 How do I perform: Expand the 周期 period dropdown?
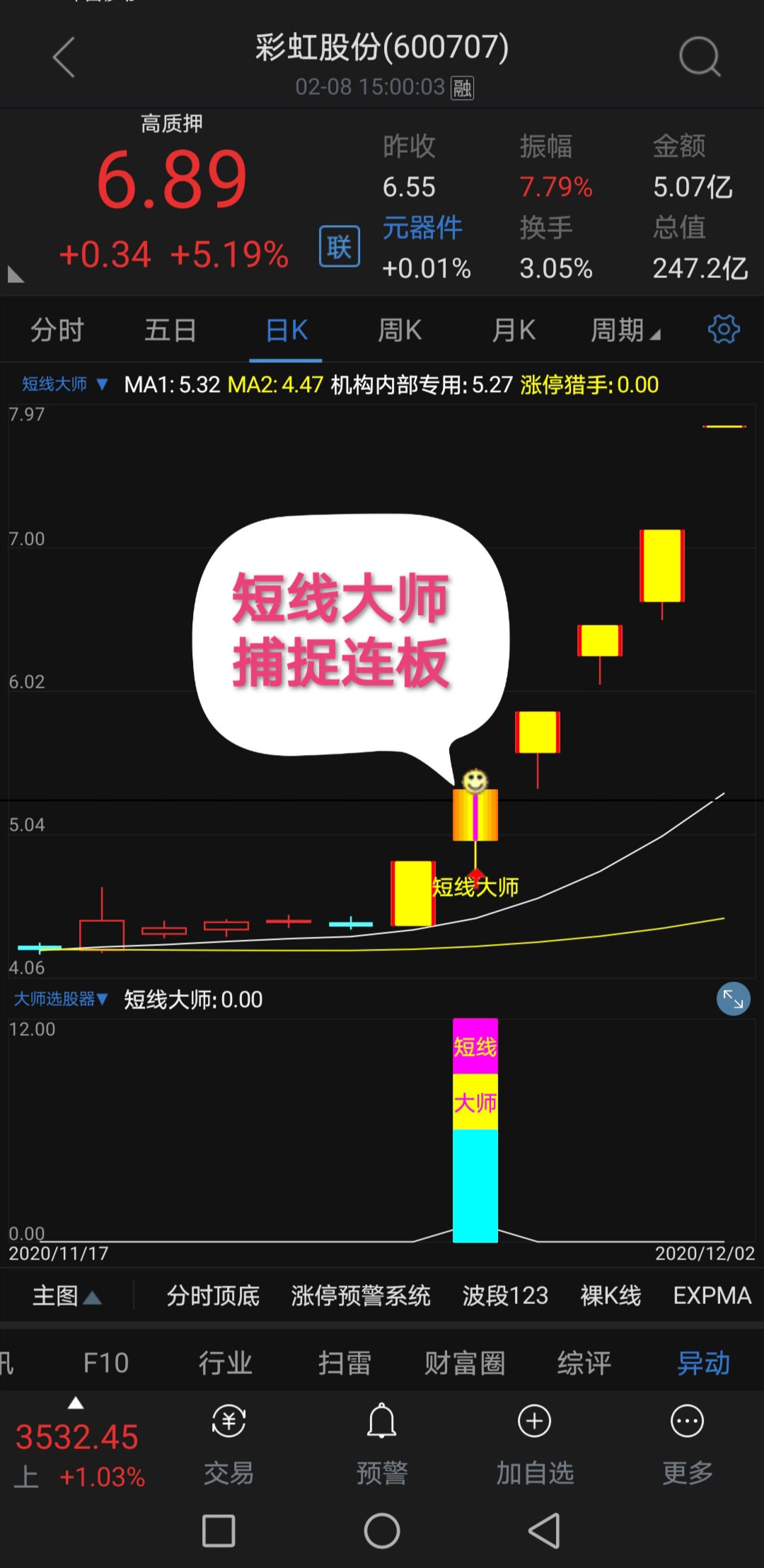pos(625,330)
